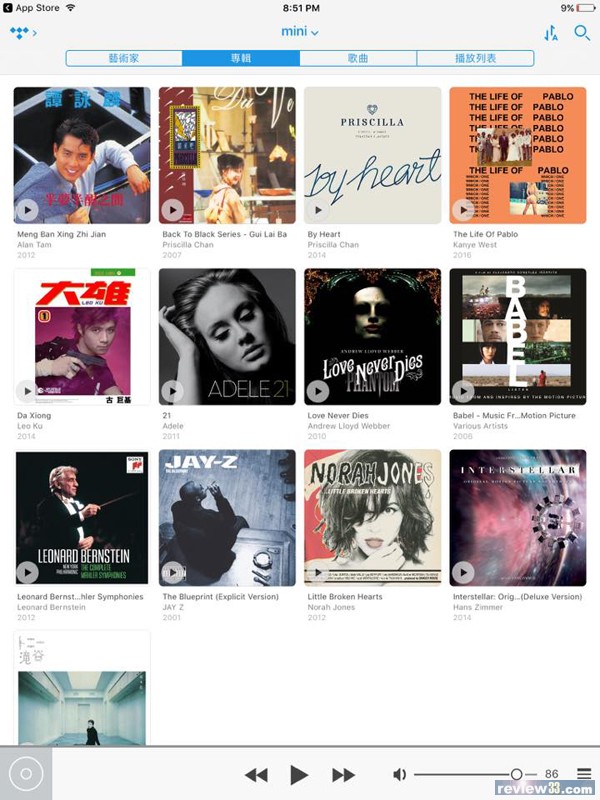The width and height of the screenshot is (600, 800).
Task: Open The Life Of Pablo album
Action: 517,155
